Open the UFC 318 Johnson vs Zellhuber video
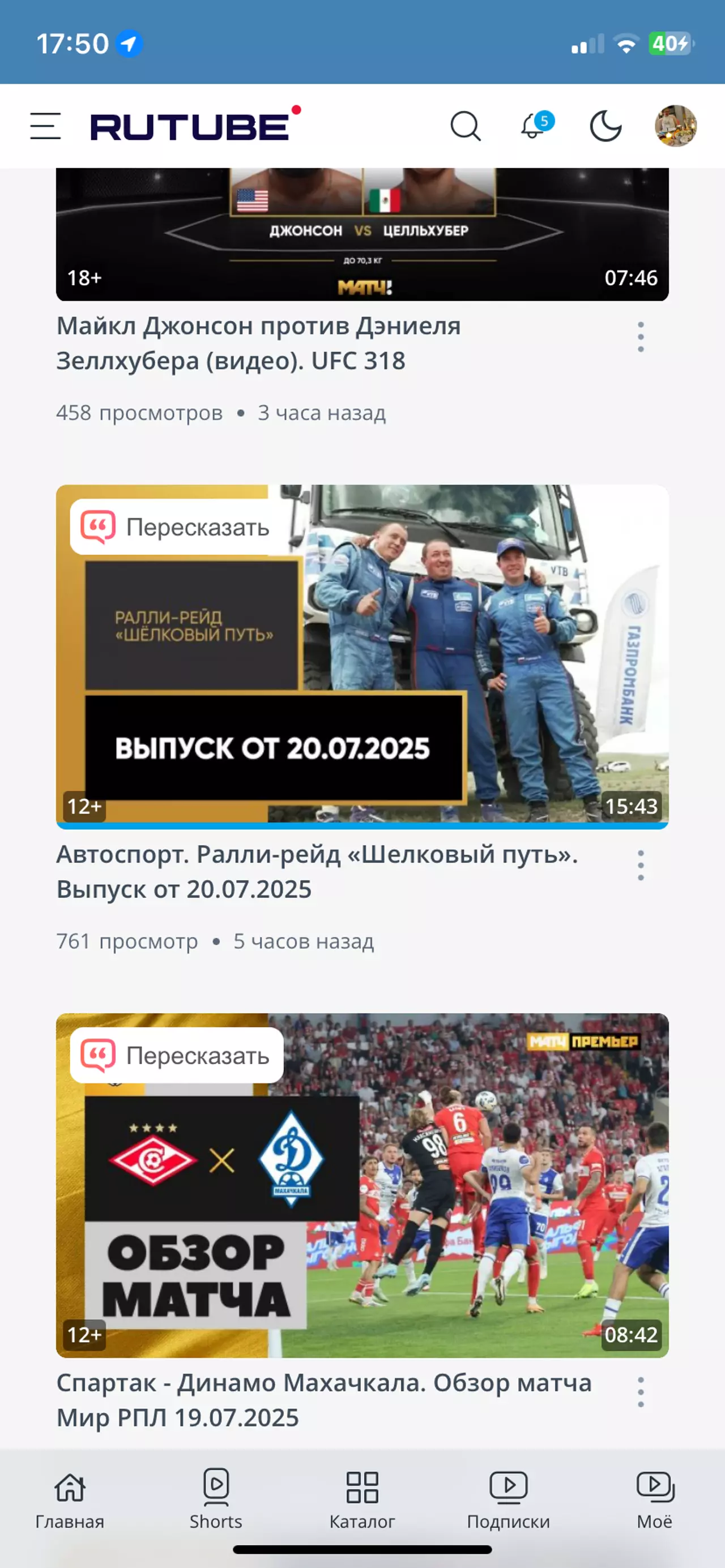The image size is (725, 1568). [x=362, y=234]
